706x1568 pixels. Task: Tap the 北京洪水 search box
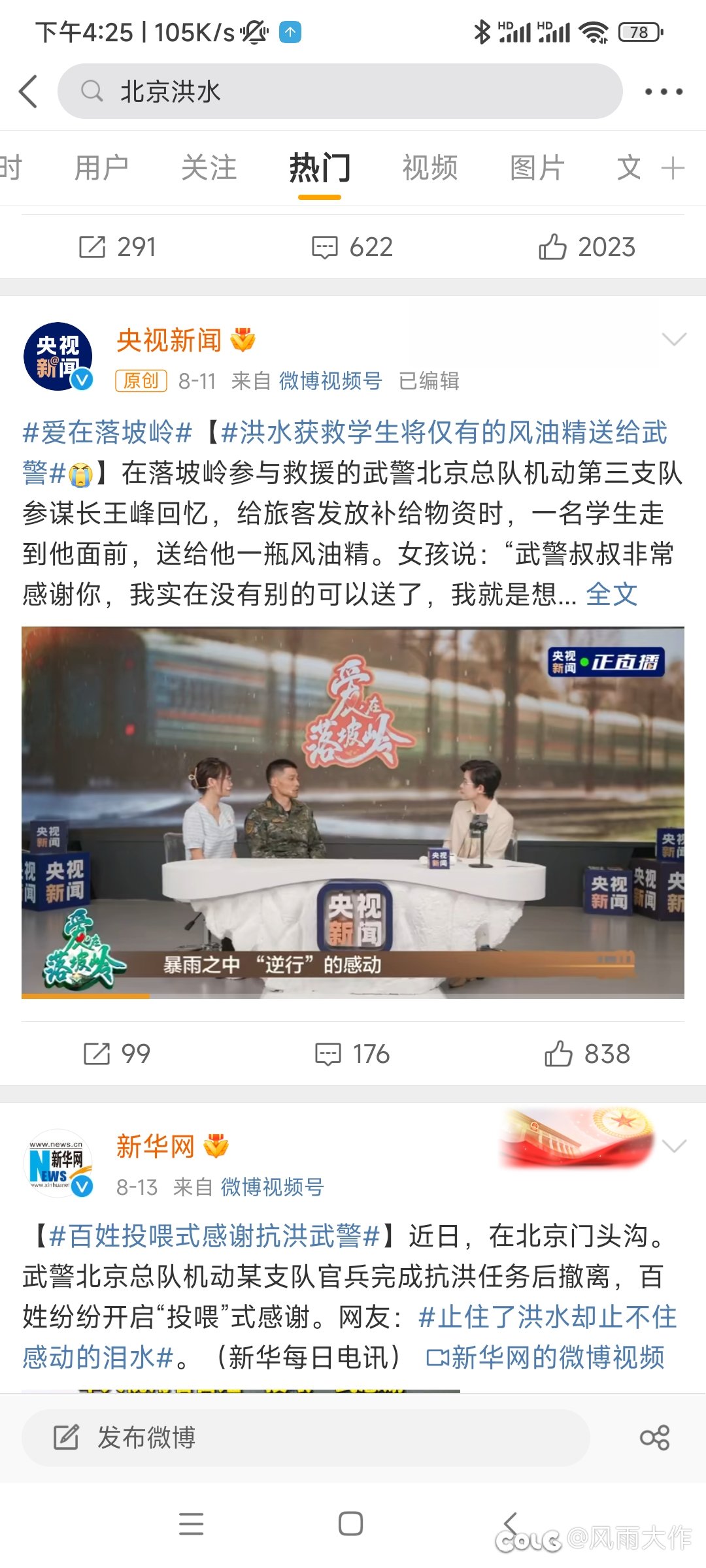click(x=340, y=91)
